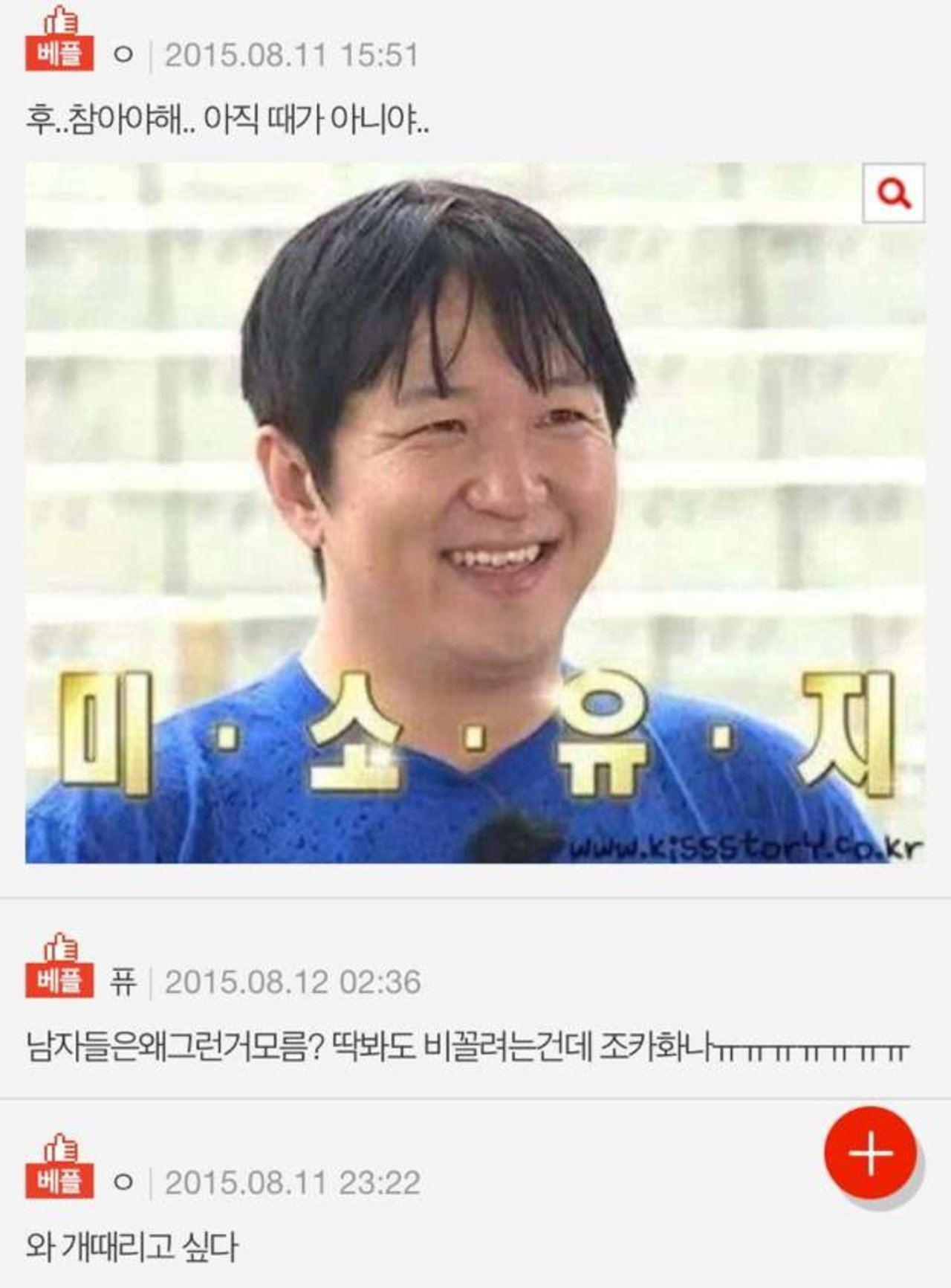The width and height of the screenshot is (951, 1288).
Task: Tap the magnifier icon on the comment image
Action: coord(893,193)
